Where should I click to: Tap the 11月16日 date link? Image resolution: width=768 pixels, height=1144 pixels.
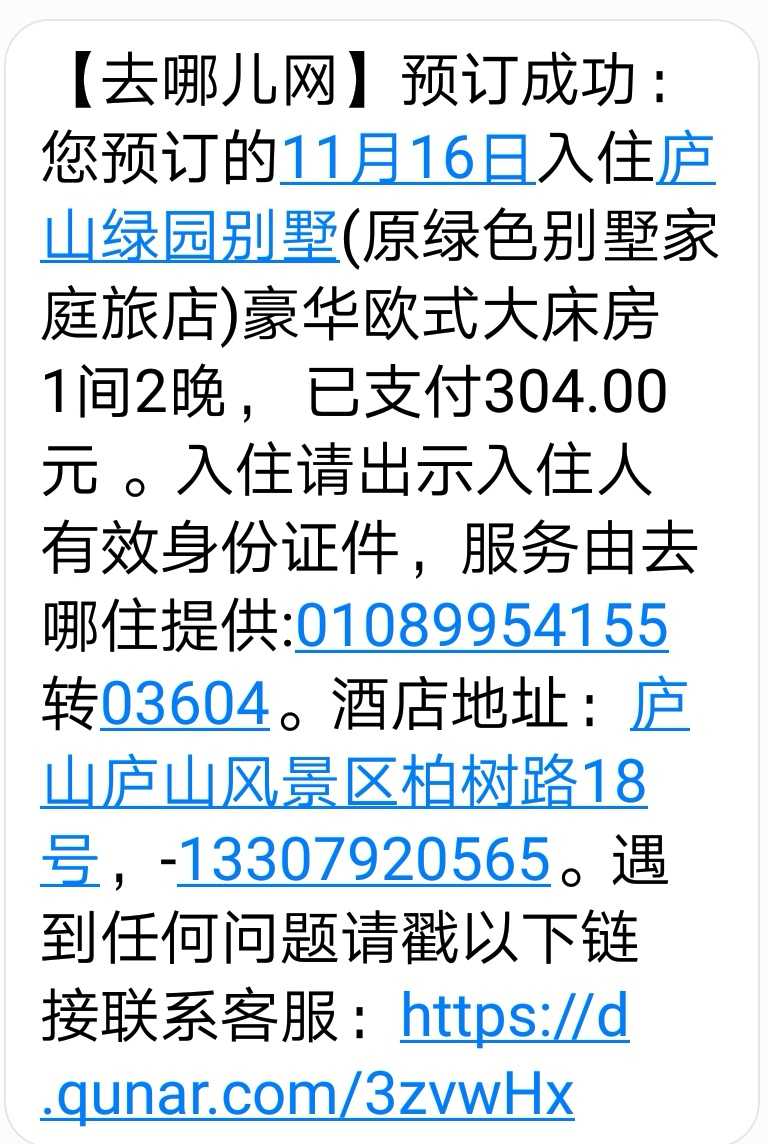(x=408, y=160)
